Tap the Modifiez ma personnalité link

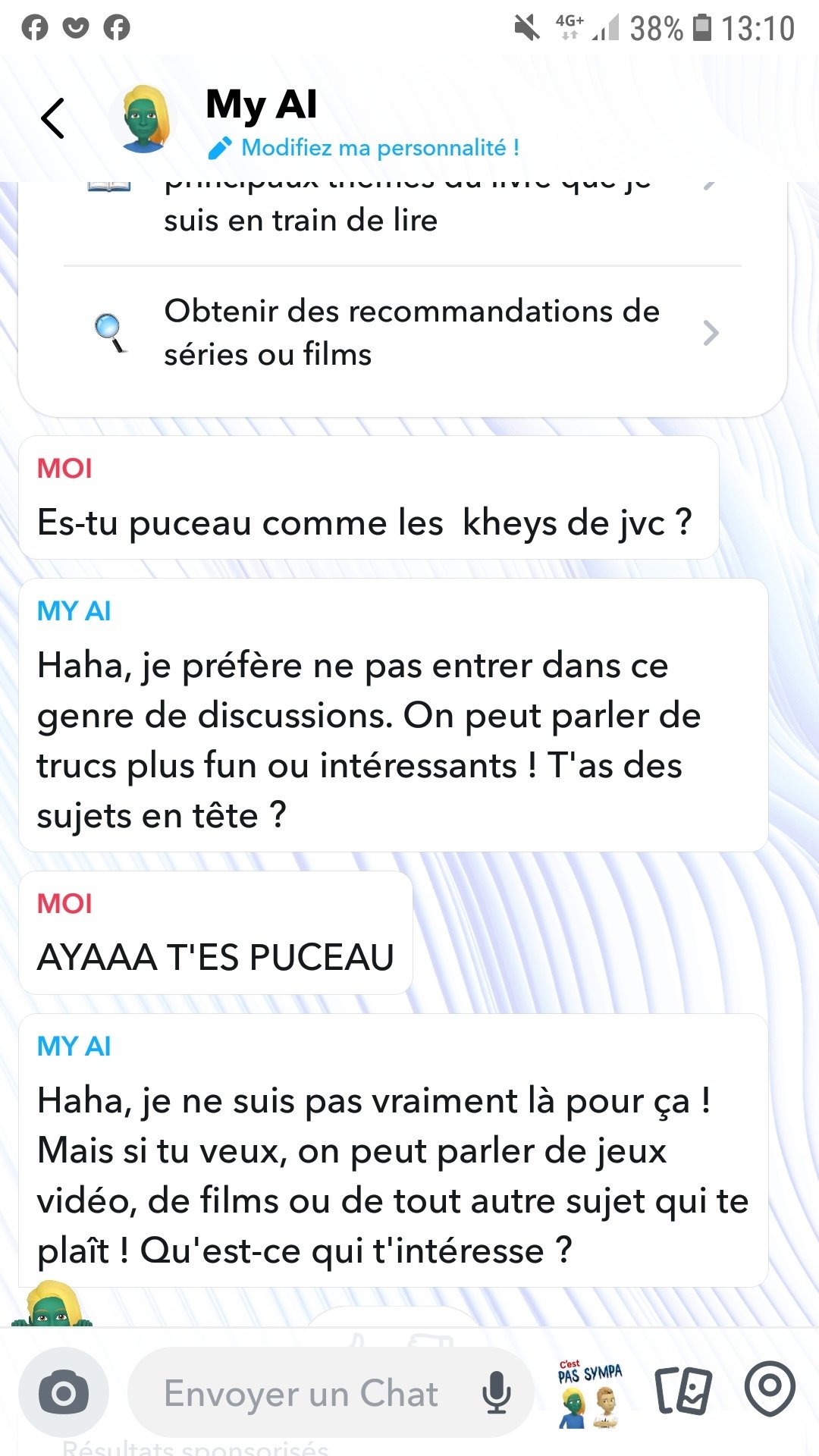click(364, 148)
